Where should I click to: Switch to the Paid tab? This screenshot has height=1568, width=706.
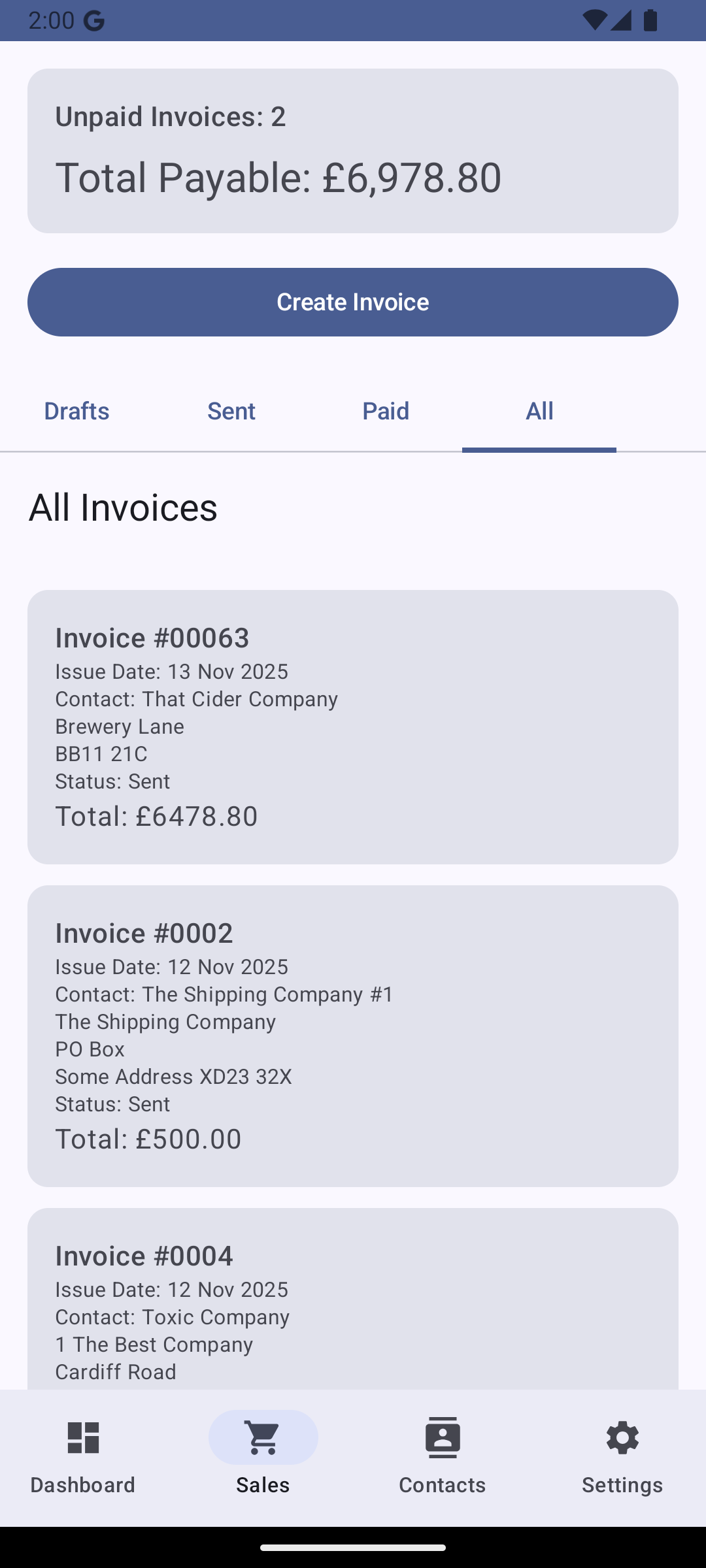385,410
